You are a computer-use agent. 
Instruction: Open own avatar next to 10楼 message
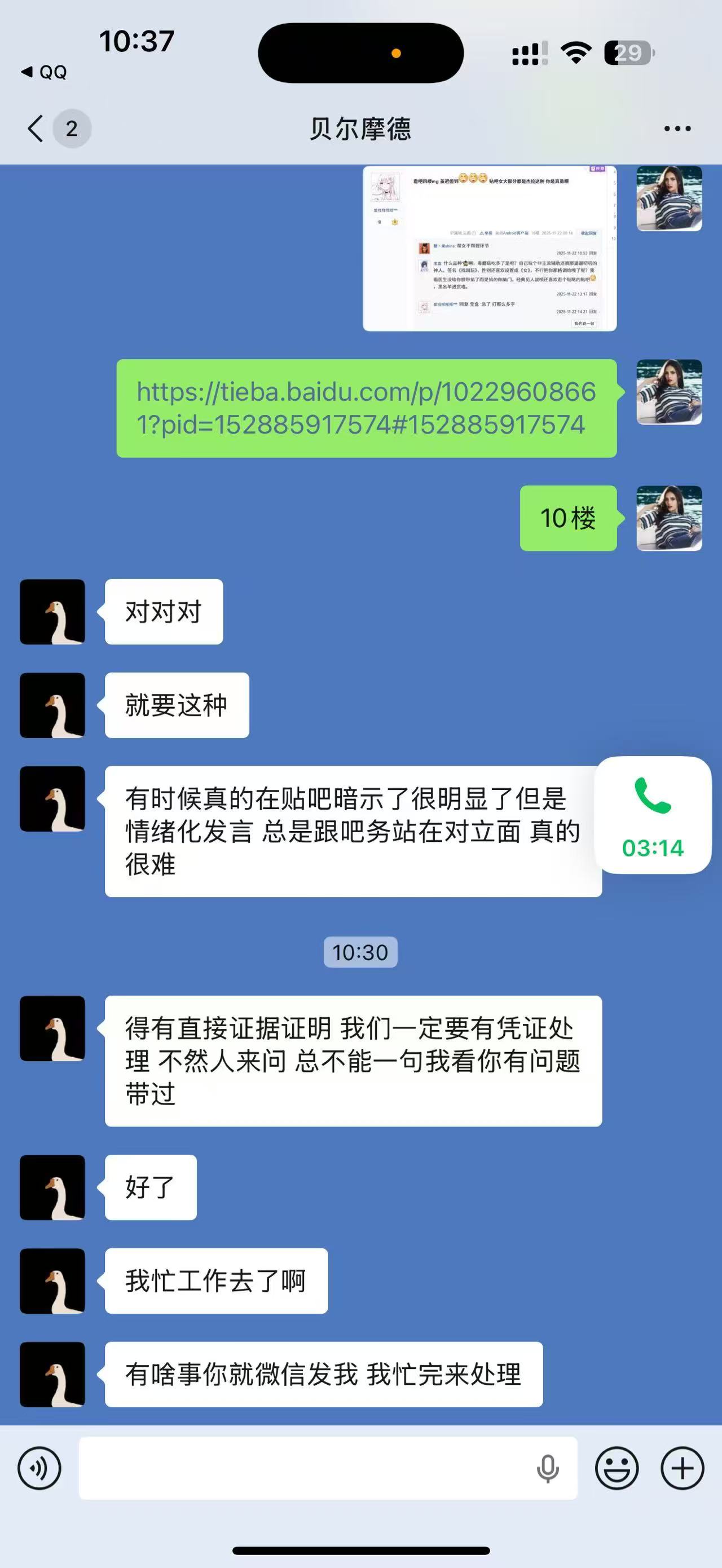(x=669, y=518)
